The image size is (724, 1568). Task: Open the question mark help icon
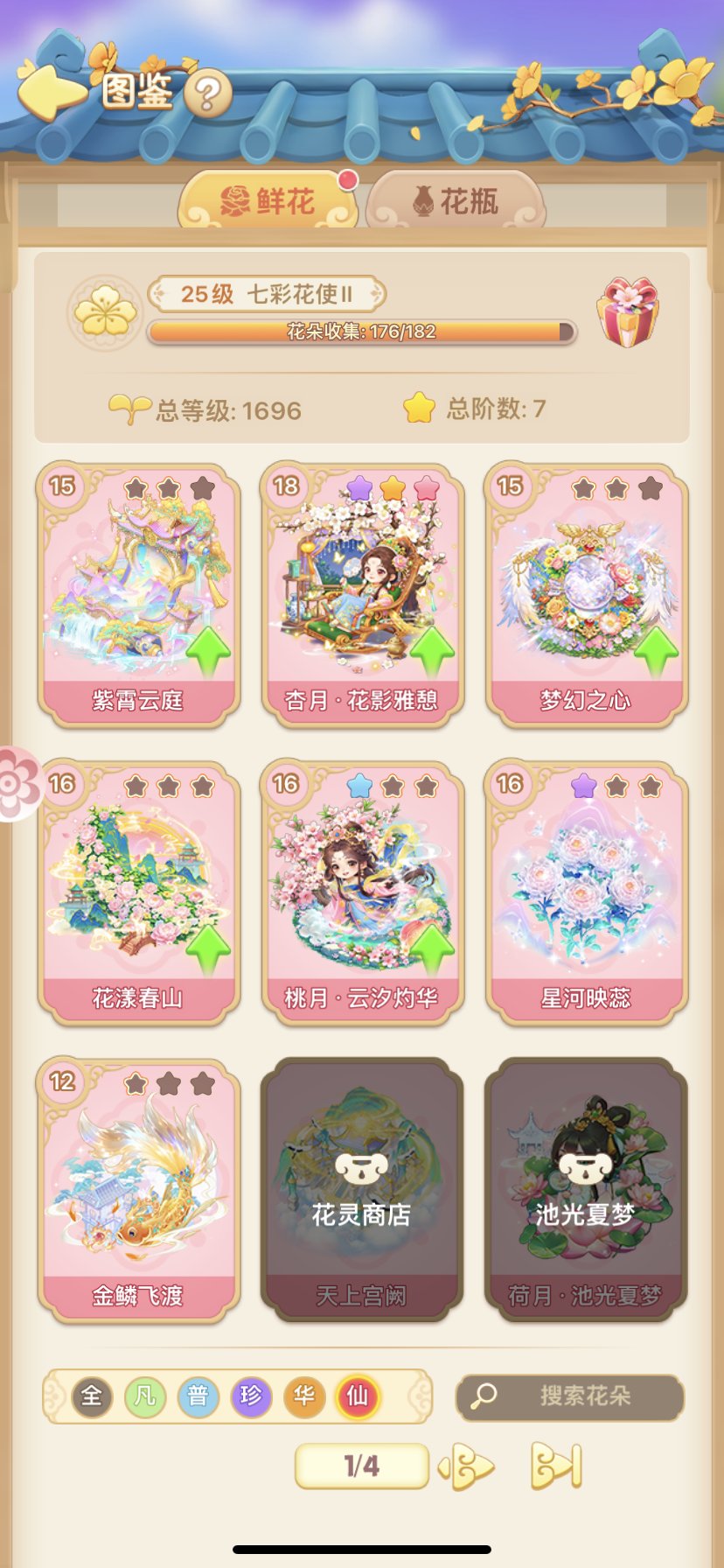[x=207, y=94]
